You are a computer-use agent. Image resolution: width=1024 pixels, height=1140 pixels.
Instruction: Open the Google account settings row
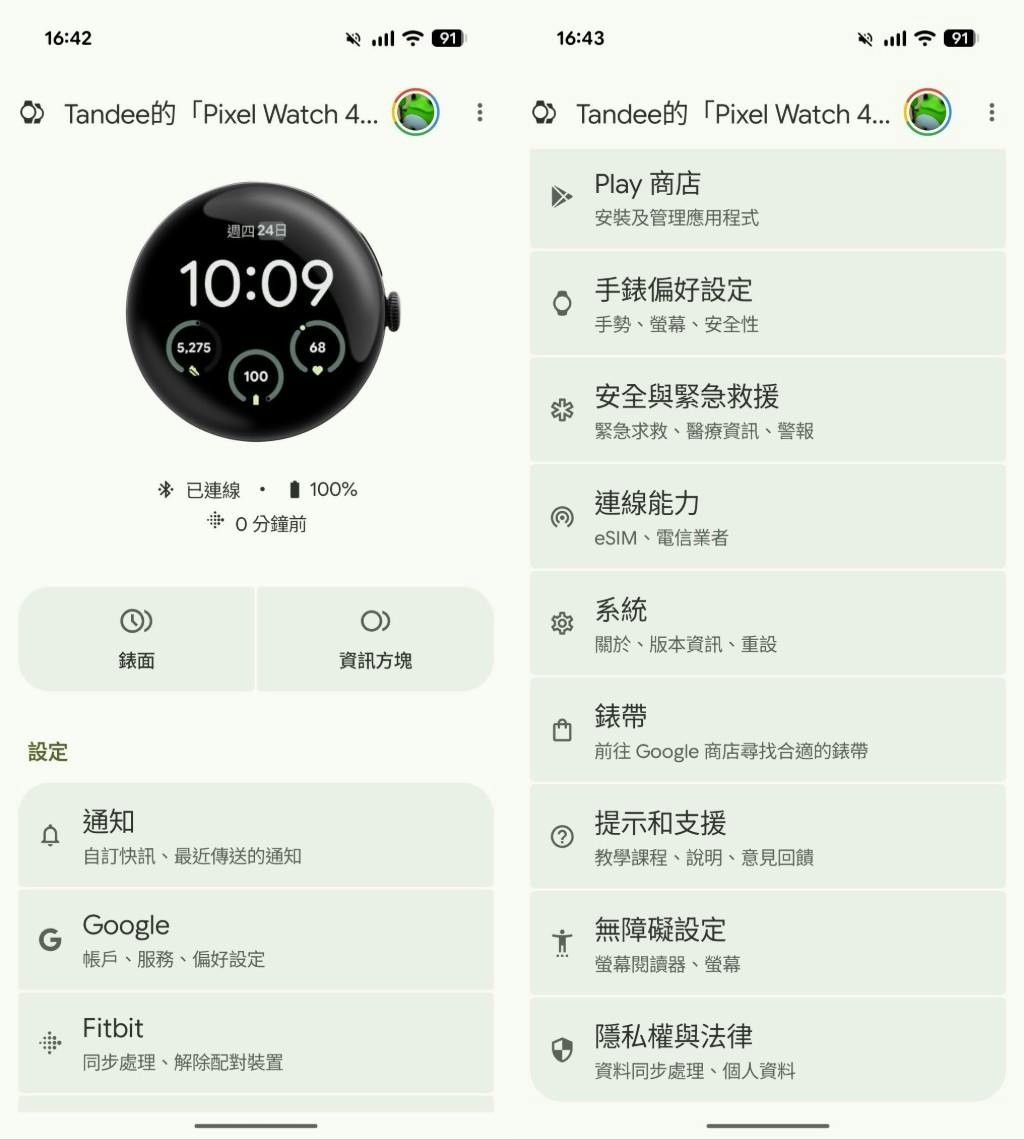pos(256,940)
